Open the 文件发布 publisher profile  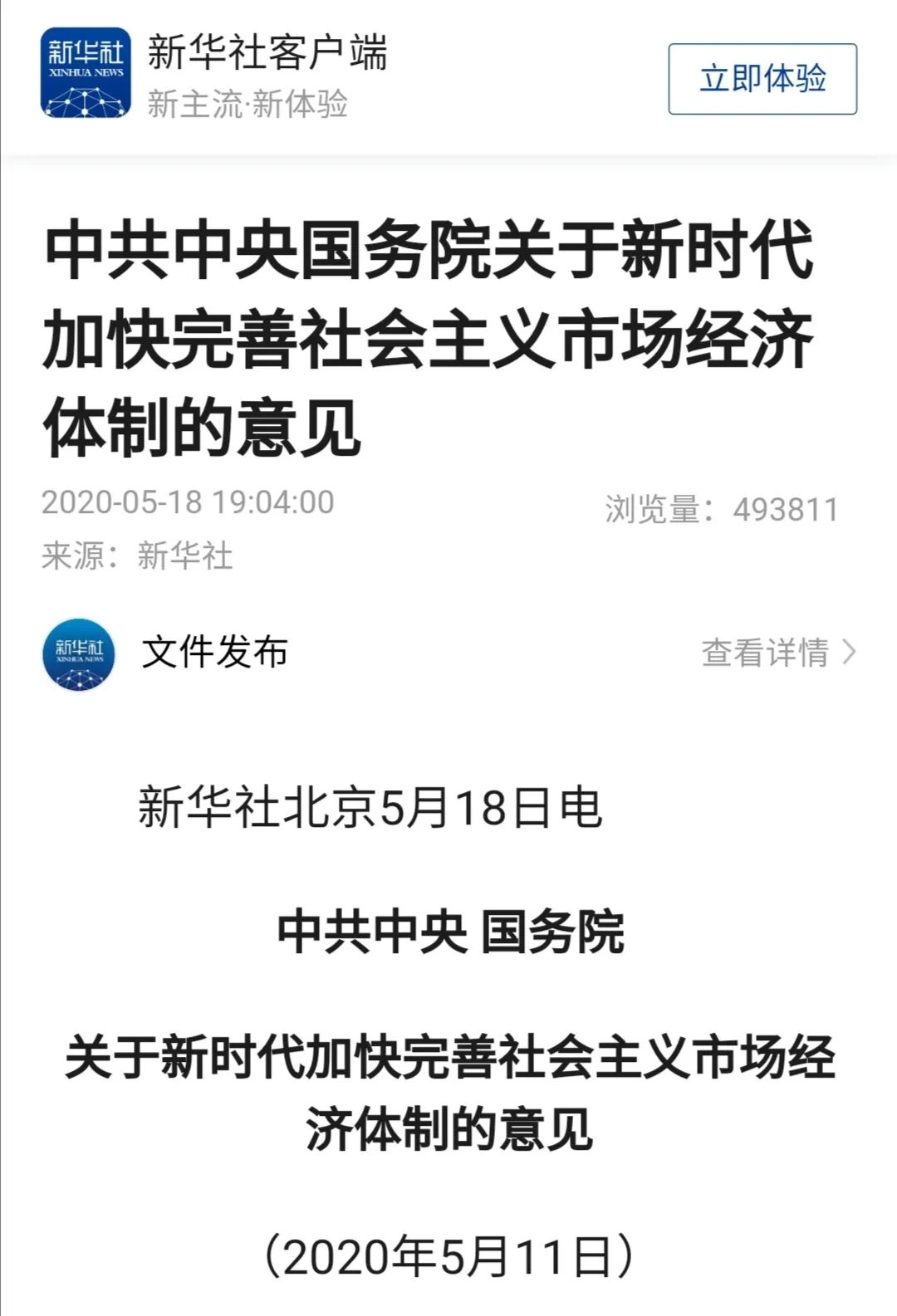(x=213, y=653)
